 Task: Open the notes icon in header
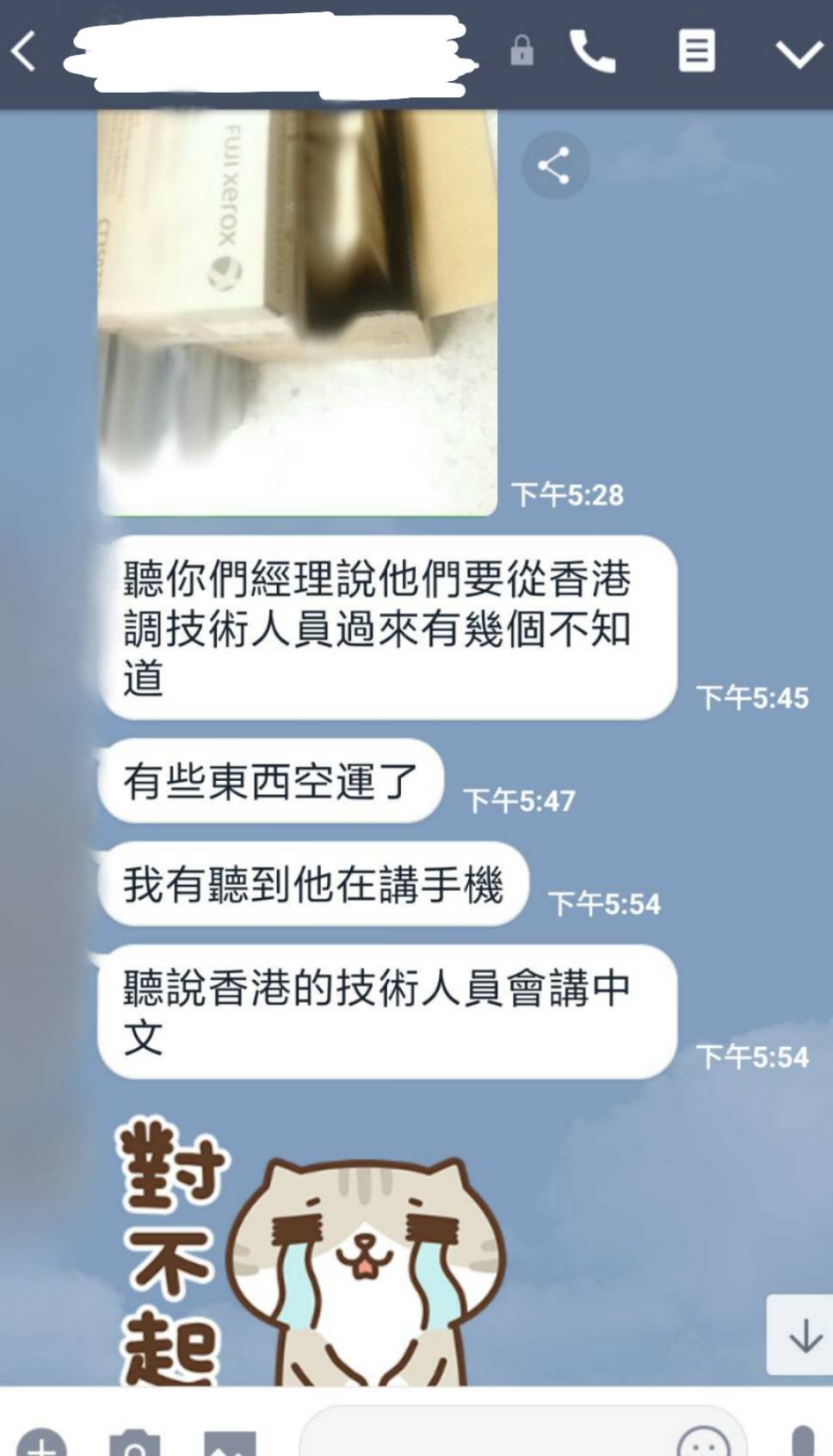point(696,52)
